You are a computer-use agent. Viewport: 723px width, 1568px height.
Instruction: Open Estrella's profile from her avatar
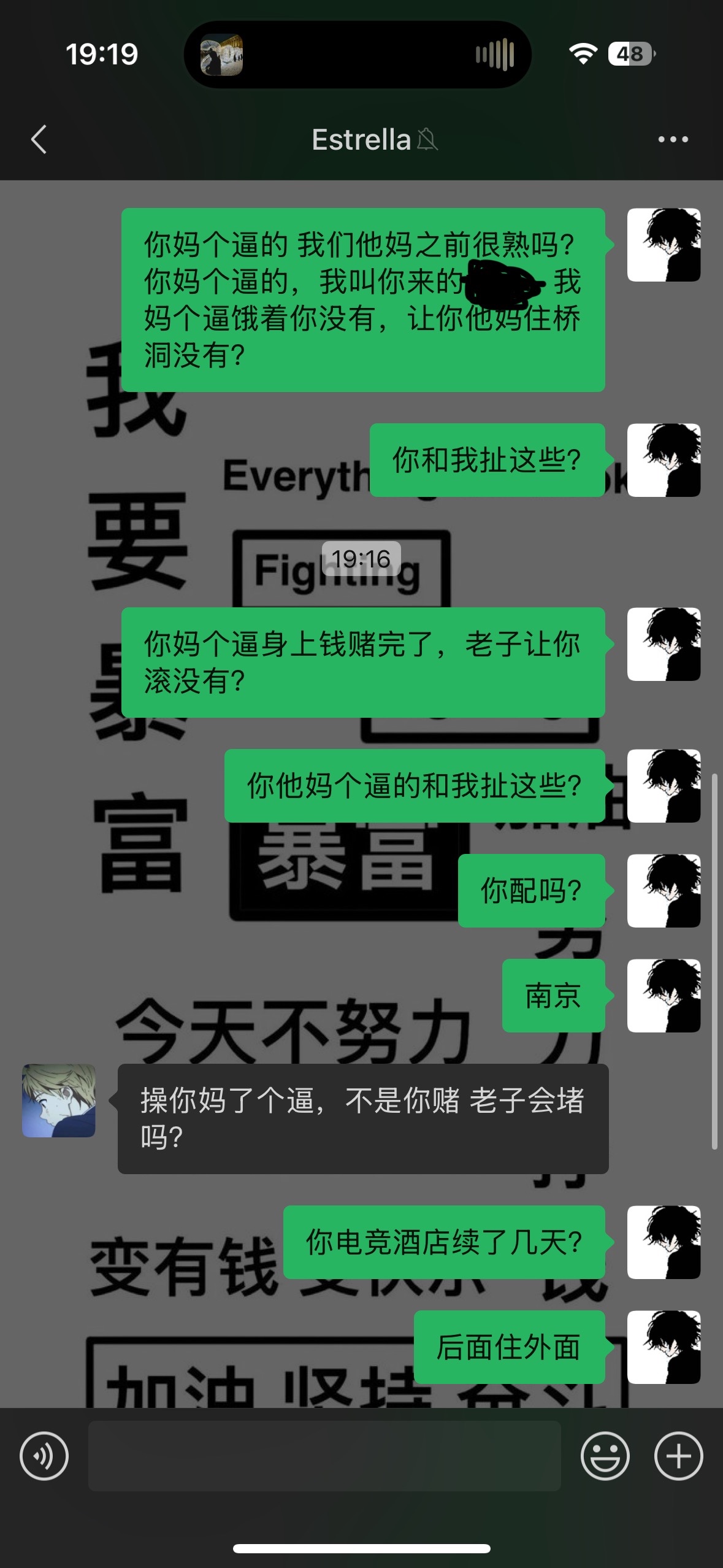pyautogui.click(x=59, y=1101)
